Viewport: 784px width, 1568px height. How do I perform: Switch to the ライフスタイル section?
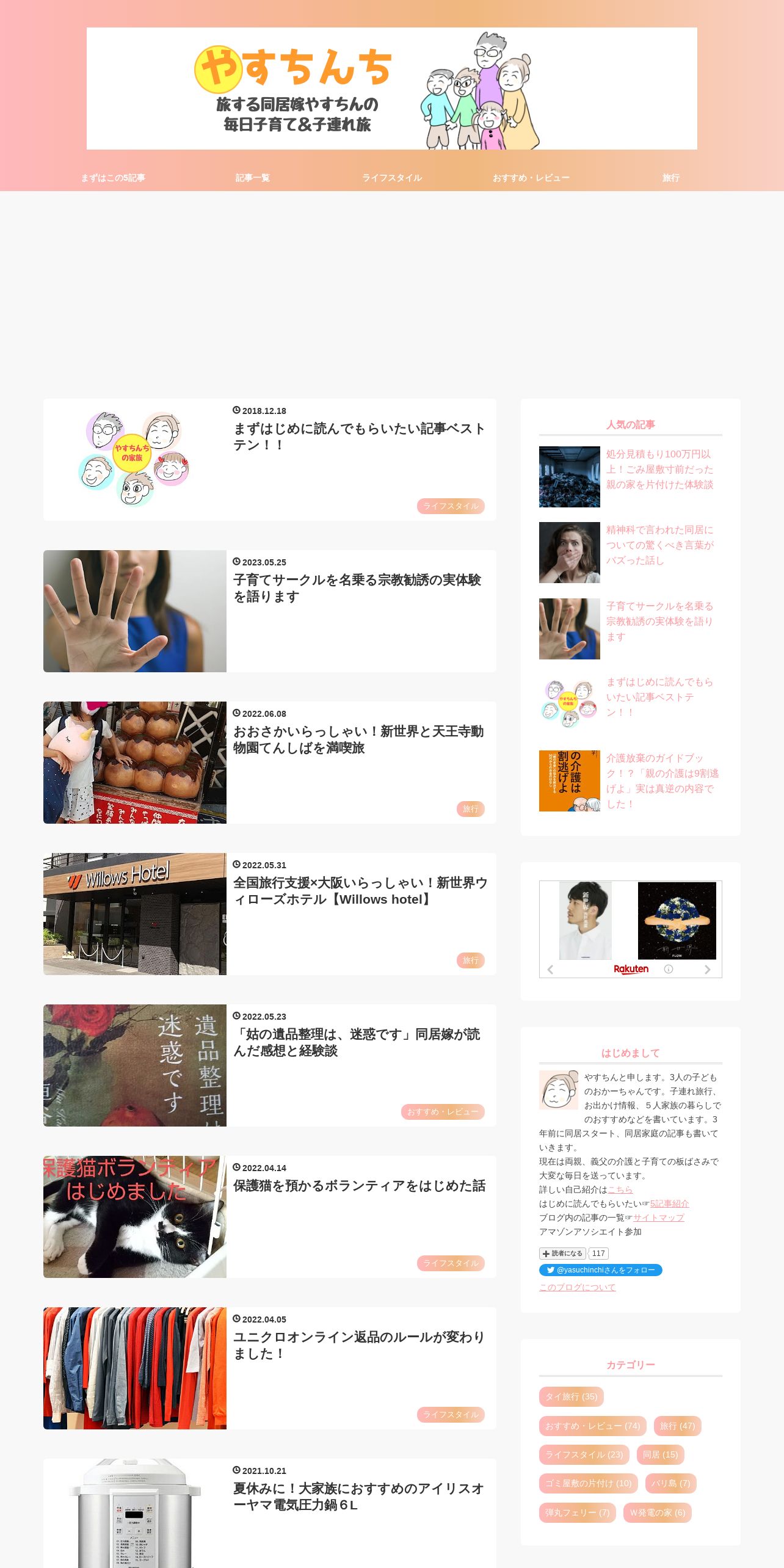click(392, 178)
